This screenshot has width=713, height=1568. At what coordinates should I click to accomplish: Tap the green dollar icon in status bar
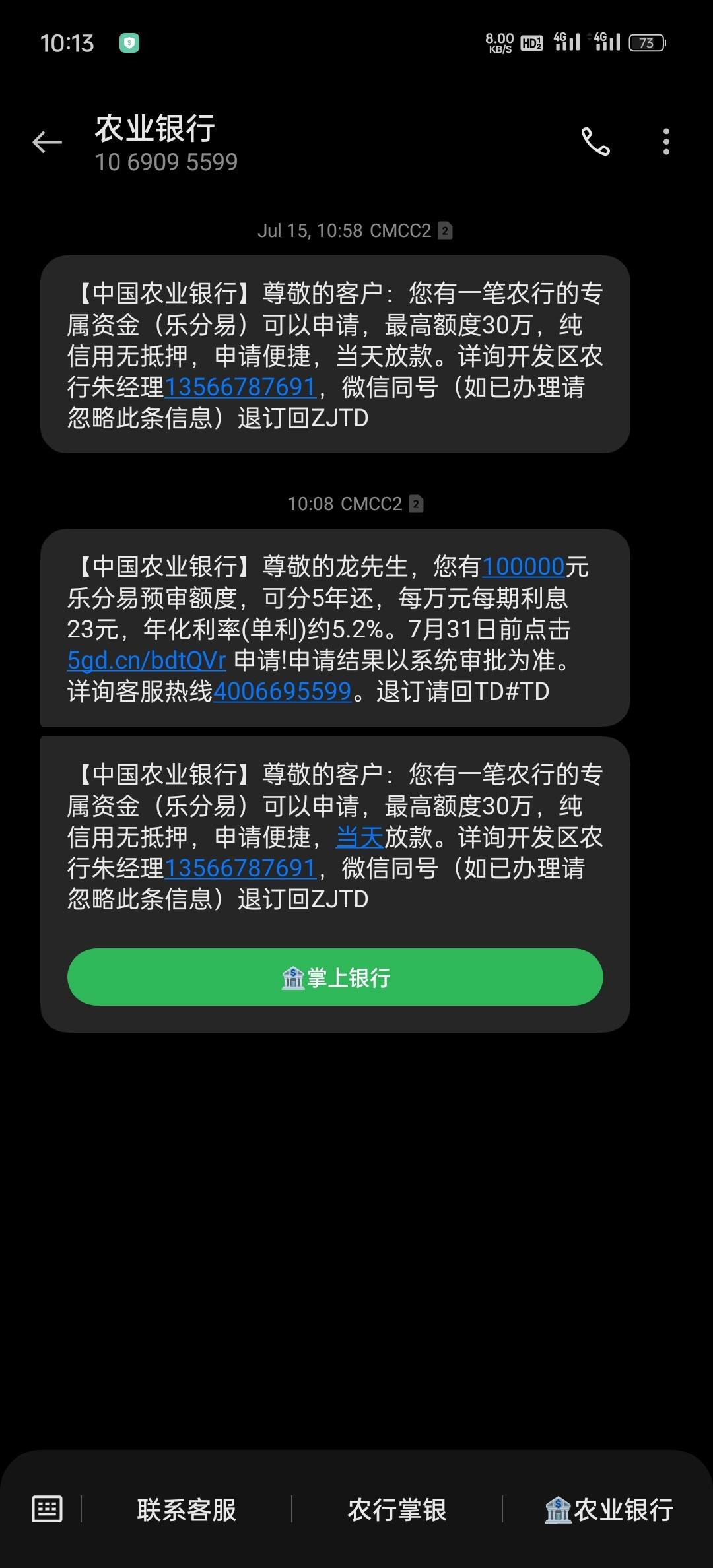coord(130,42)
